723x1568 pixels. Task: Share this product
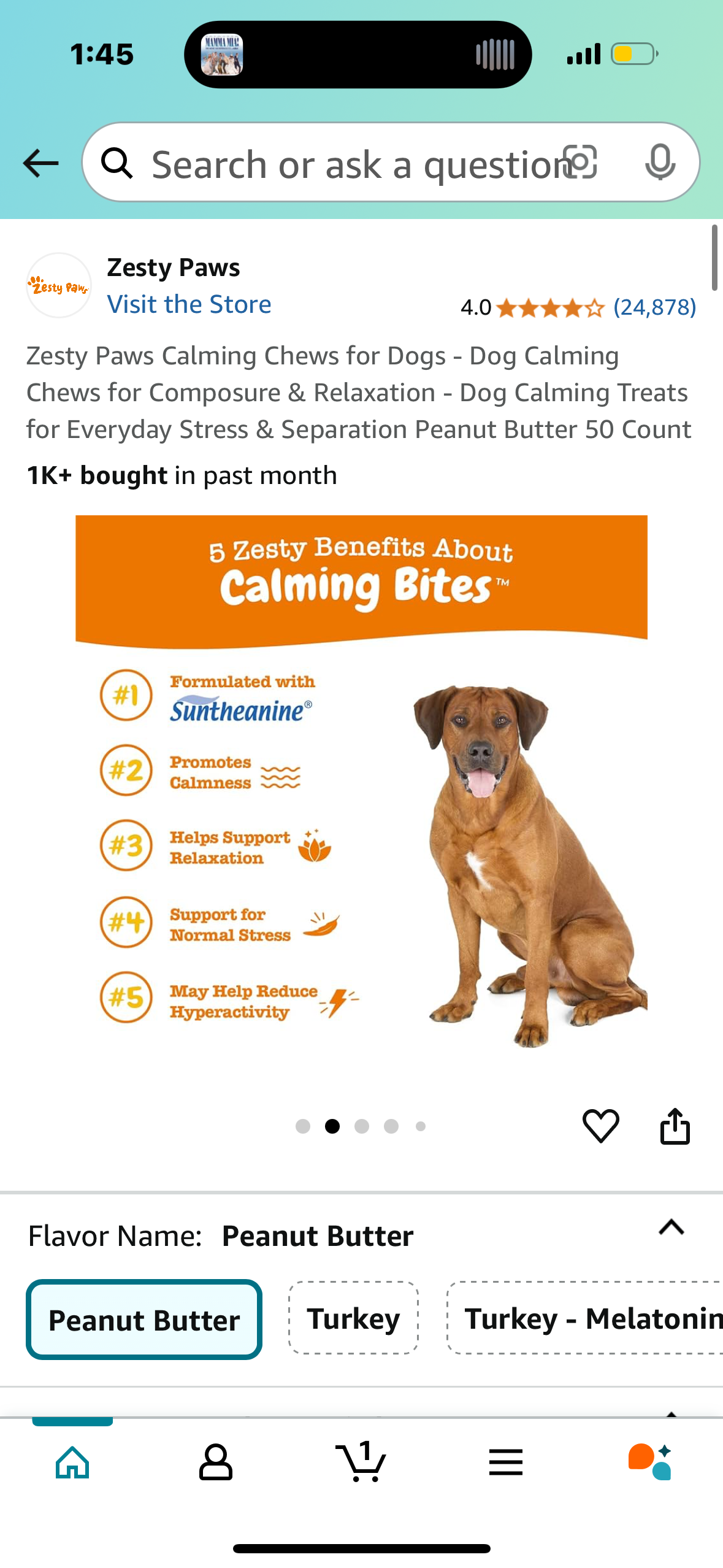click(x=675, y=1126)
